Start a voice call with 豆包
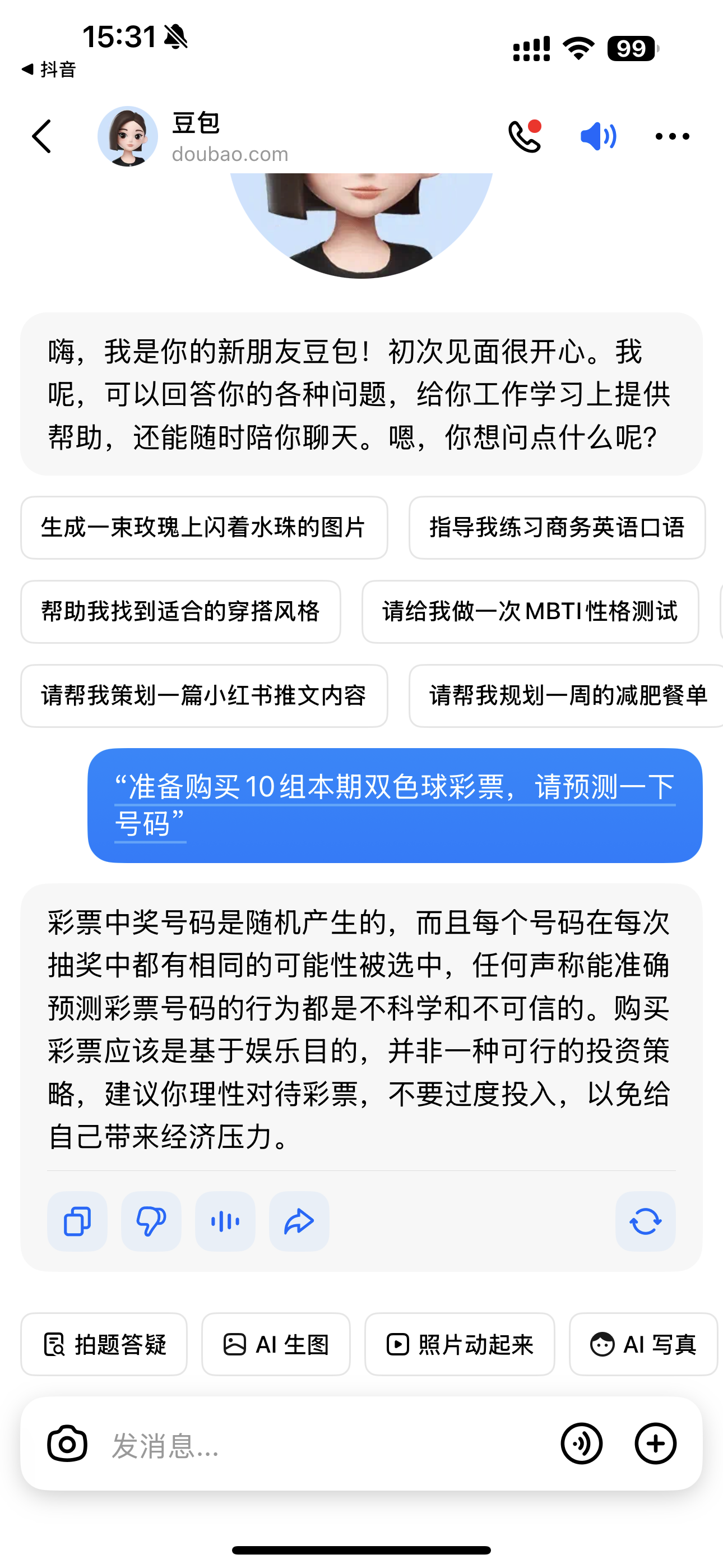The image size is (723, 1568). point(525,136)
